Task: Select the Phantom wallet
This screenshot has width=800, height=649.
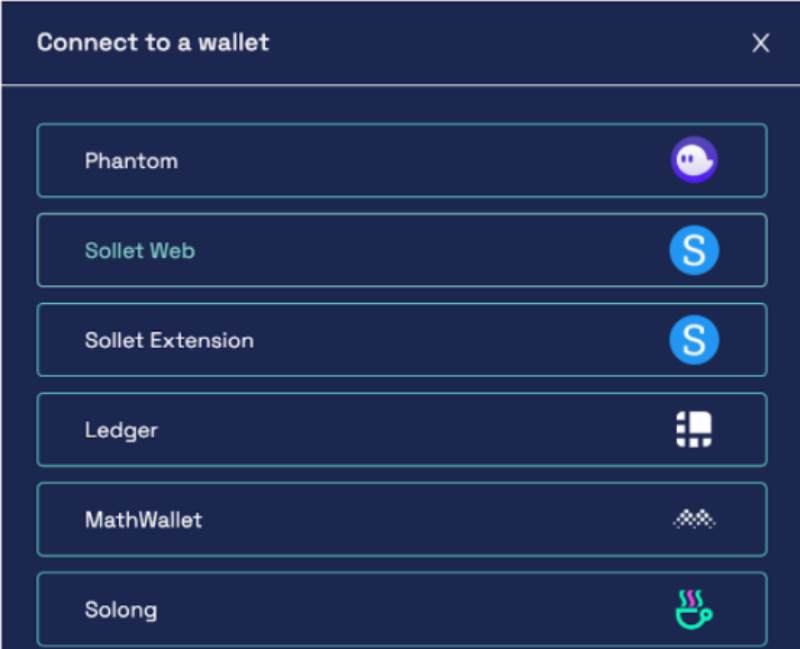Action: (x=401, y=161)
